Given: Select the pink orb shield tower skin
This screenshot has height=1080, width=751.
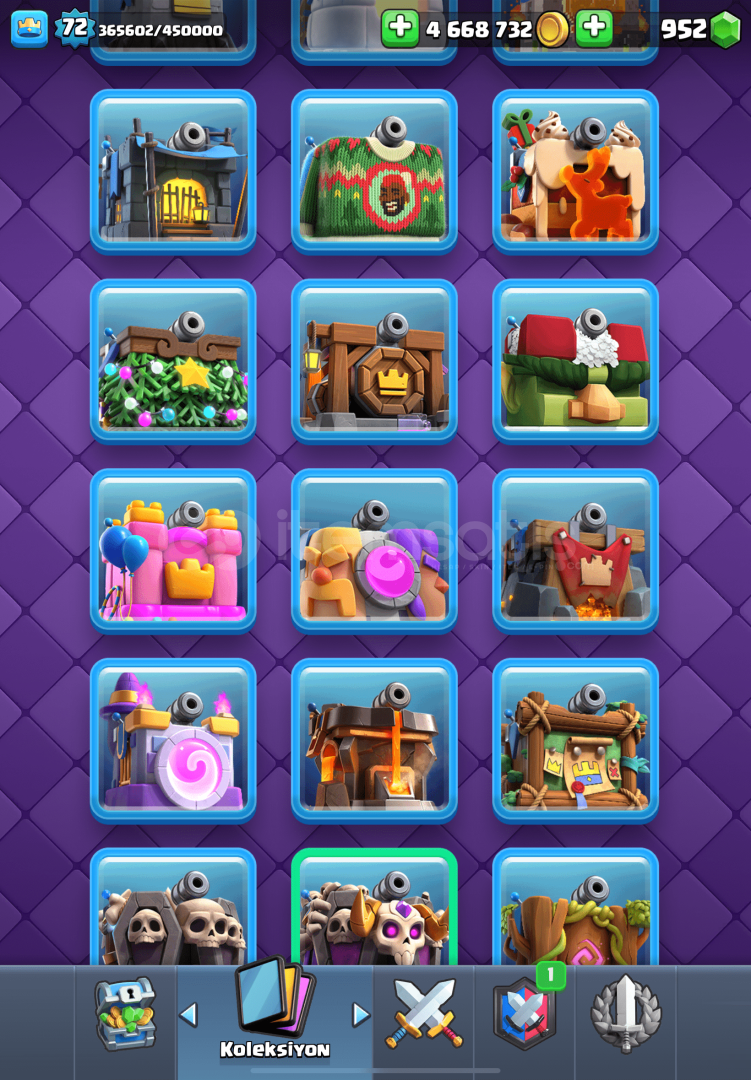Looking at the screenshot, I should (374, 550).
